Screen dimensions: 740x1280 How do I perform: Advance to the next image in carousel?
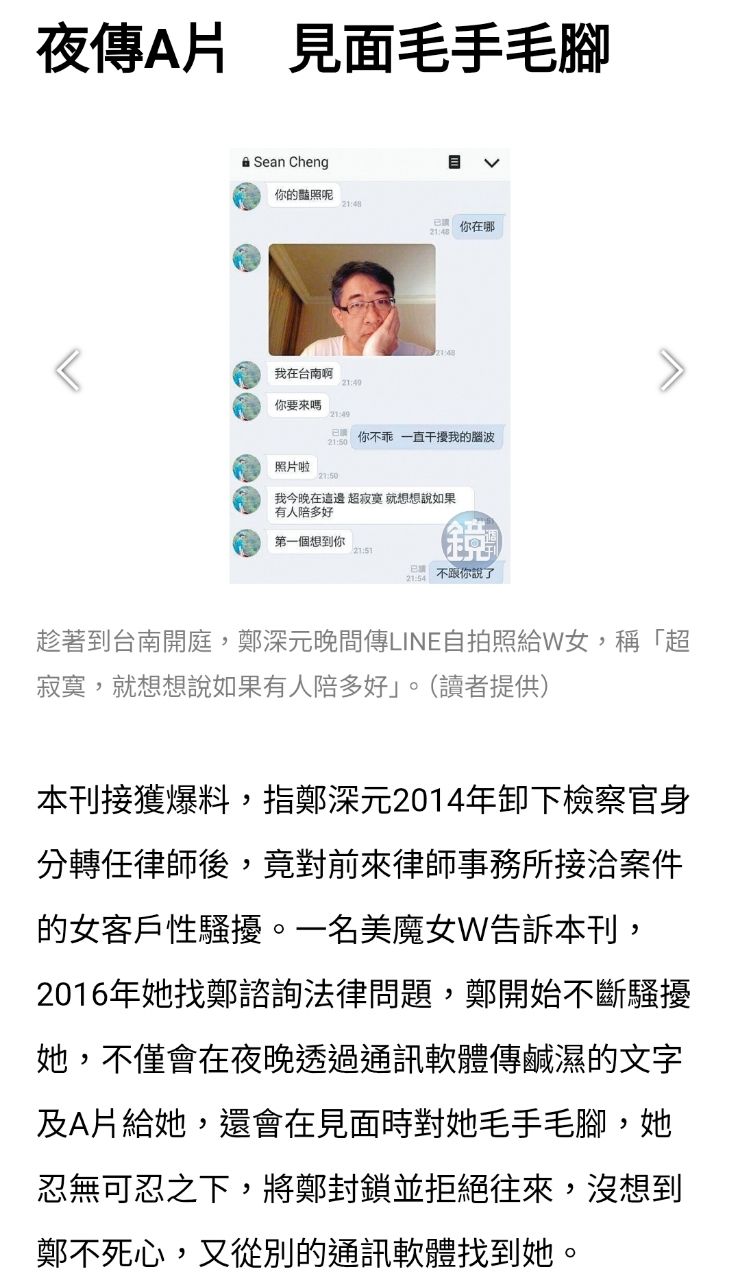pos(672,370)
